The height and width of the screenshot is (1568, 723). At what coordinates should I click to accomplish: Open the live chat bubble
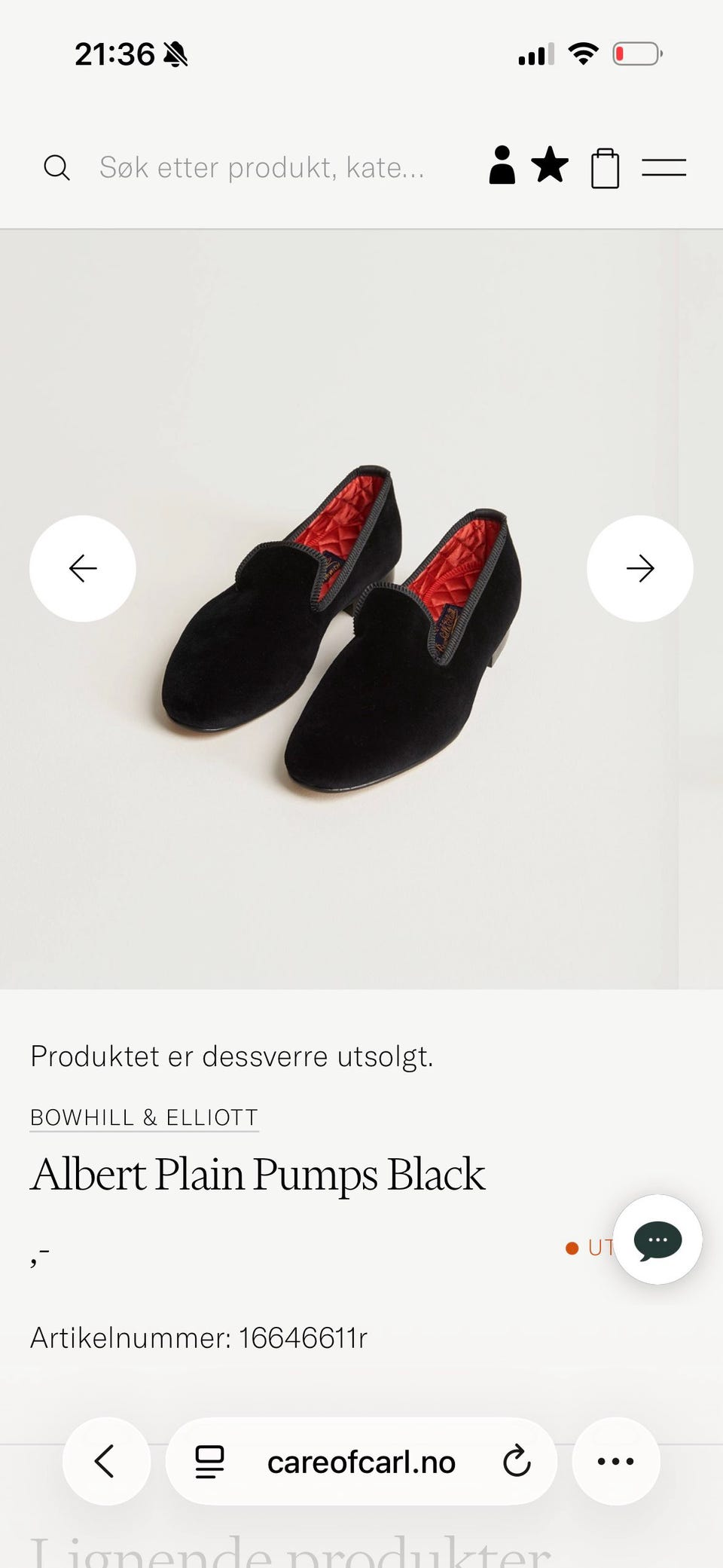[x=658, y=1239]
